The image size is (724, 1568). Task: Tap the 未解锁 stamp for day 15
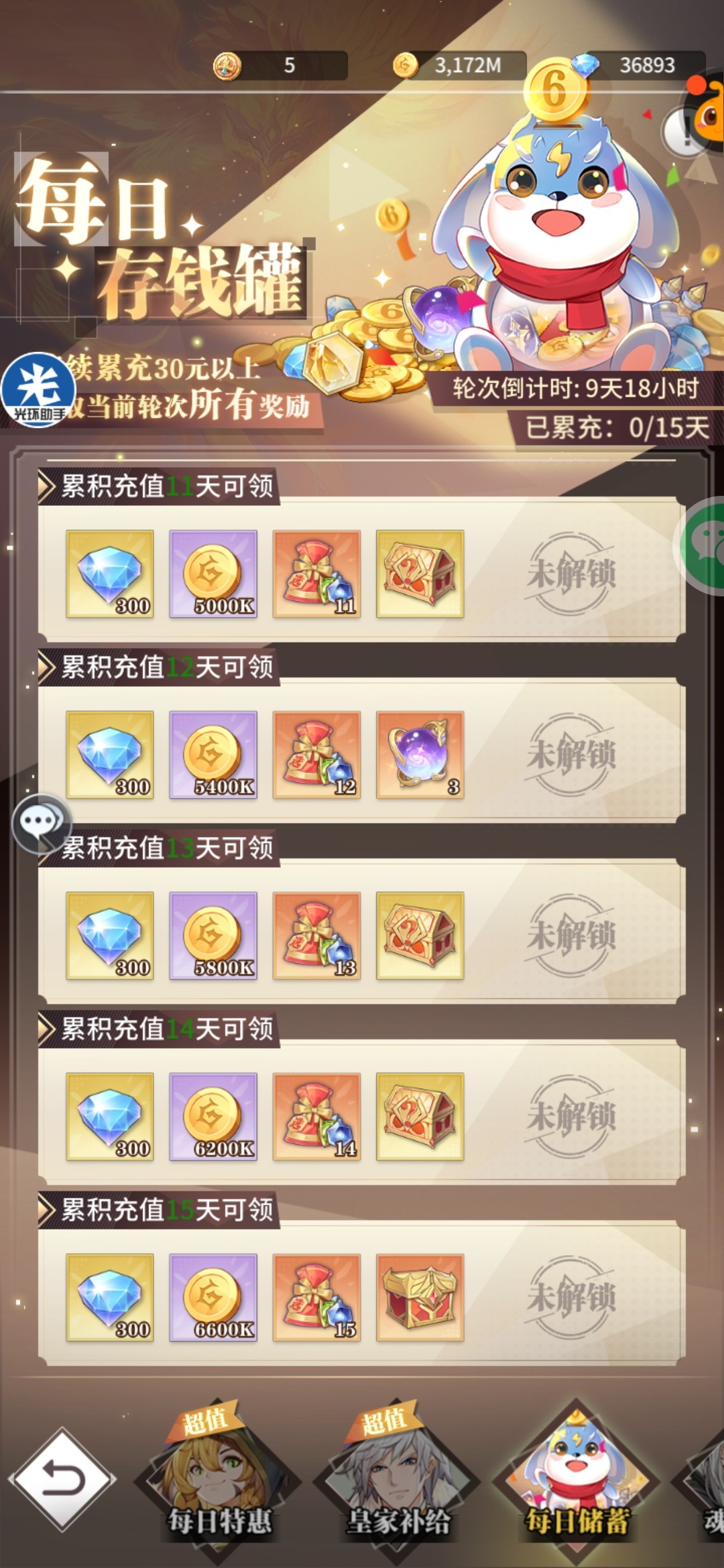coord(571,1297)
